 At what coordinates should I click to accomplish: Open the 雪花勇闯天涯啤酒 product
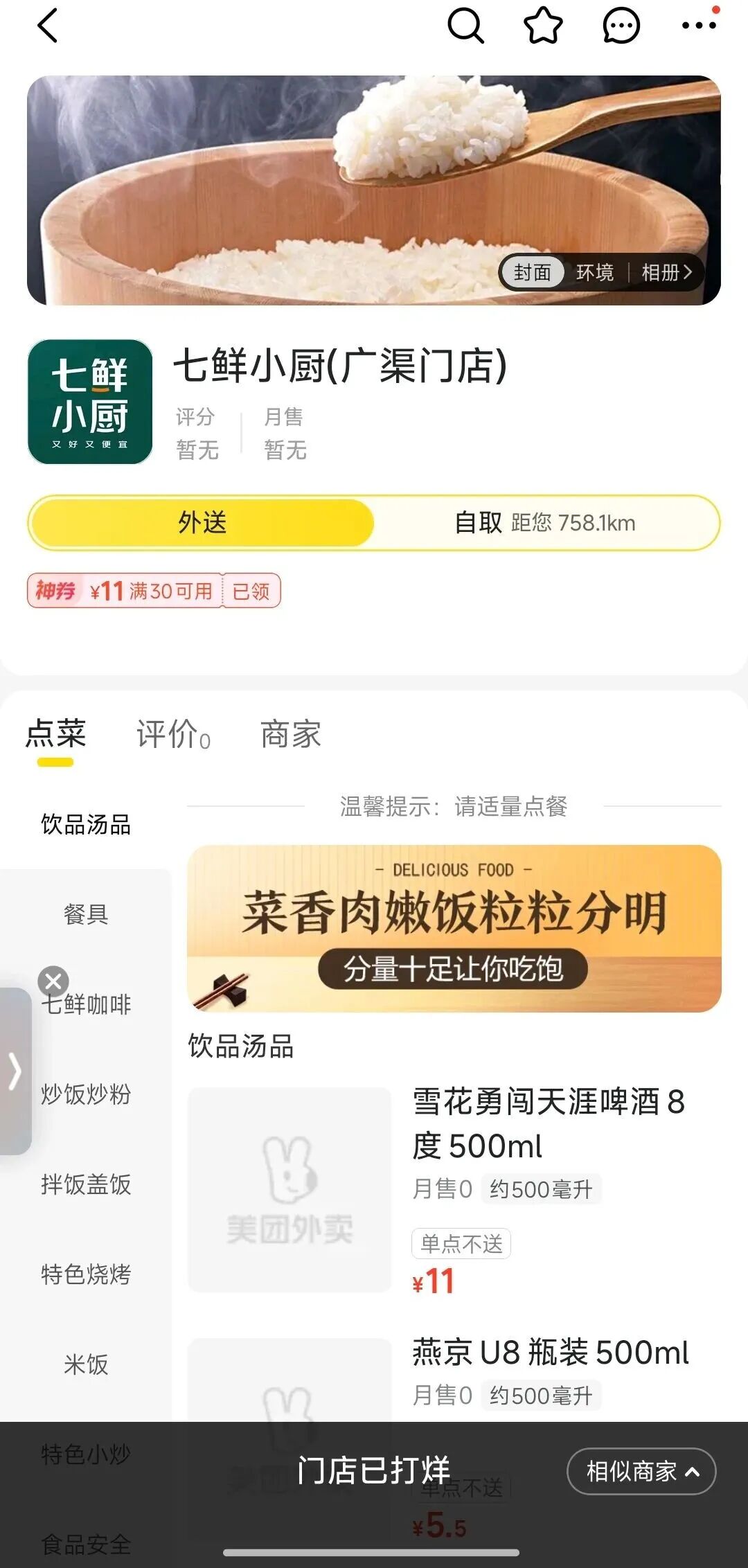click(x=547, y=1123)
